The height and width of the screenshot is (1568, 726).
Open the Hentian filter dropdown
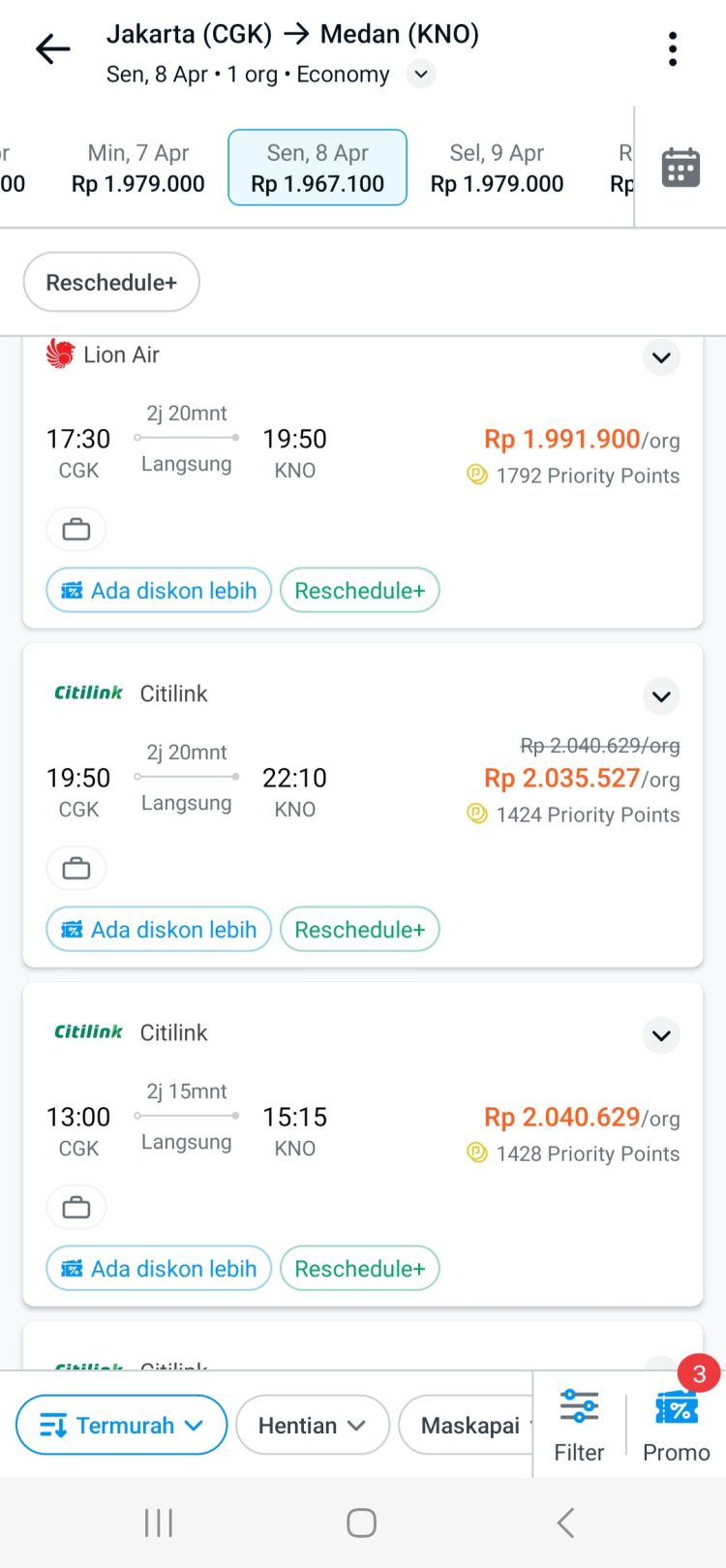point(312,1425)
